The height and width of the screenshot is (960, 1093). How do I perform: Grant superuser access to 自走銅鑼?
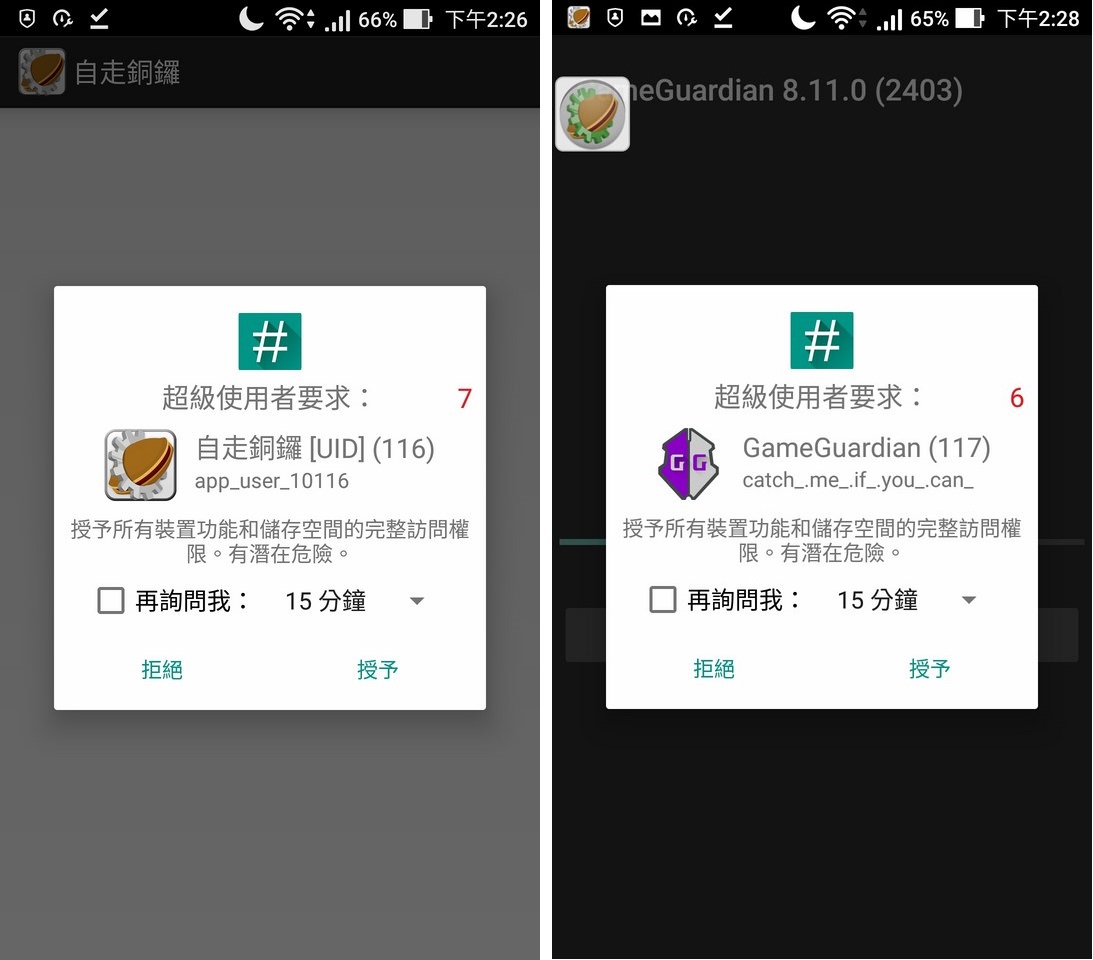[x=378, y=669]
